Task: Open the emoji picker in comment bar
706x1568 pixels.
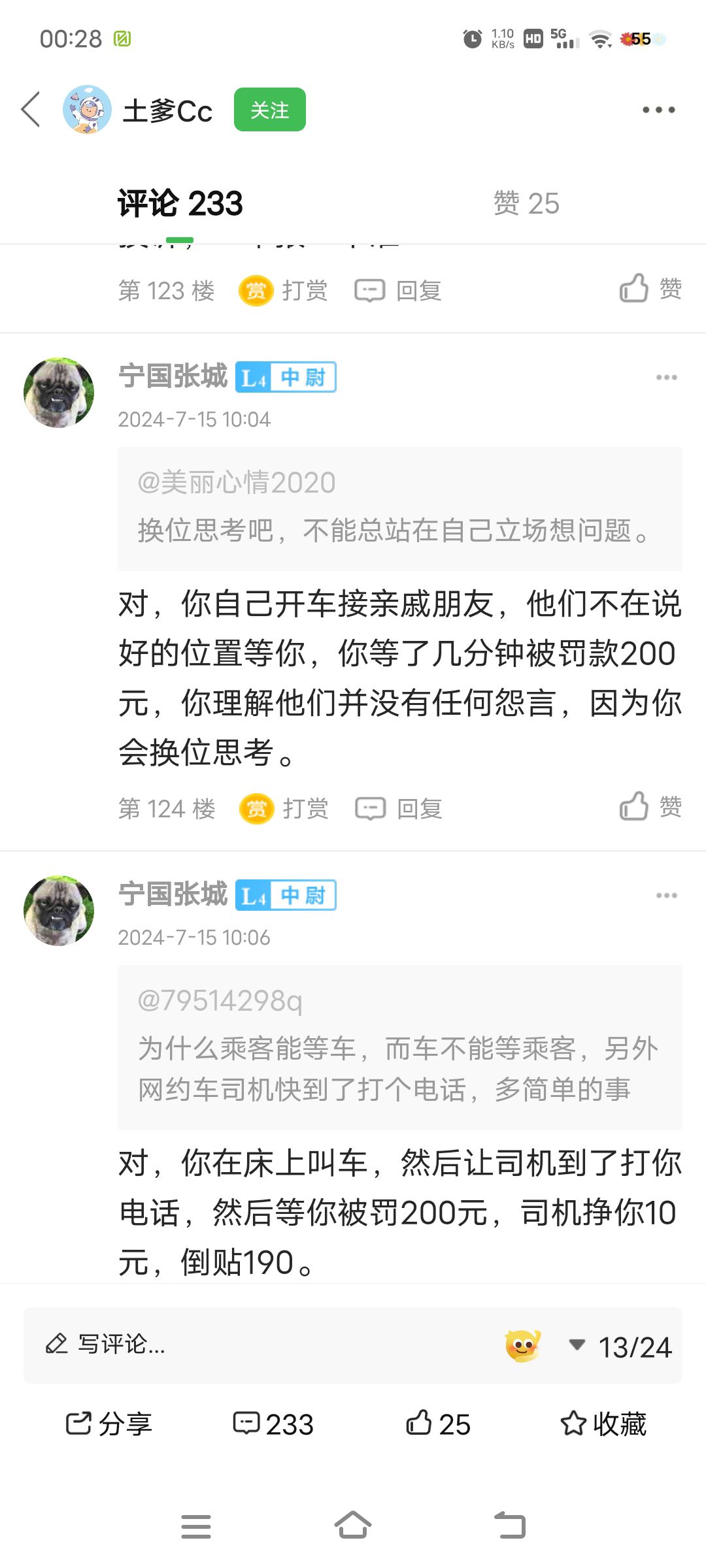Action: [522, 1346]
